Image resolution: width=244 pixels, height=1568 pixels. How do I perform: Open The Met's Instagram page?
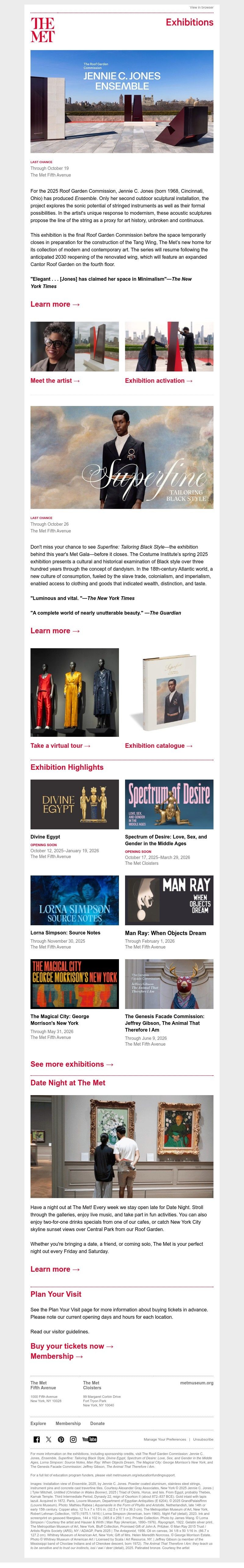click(x=73, y=1440)
